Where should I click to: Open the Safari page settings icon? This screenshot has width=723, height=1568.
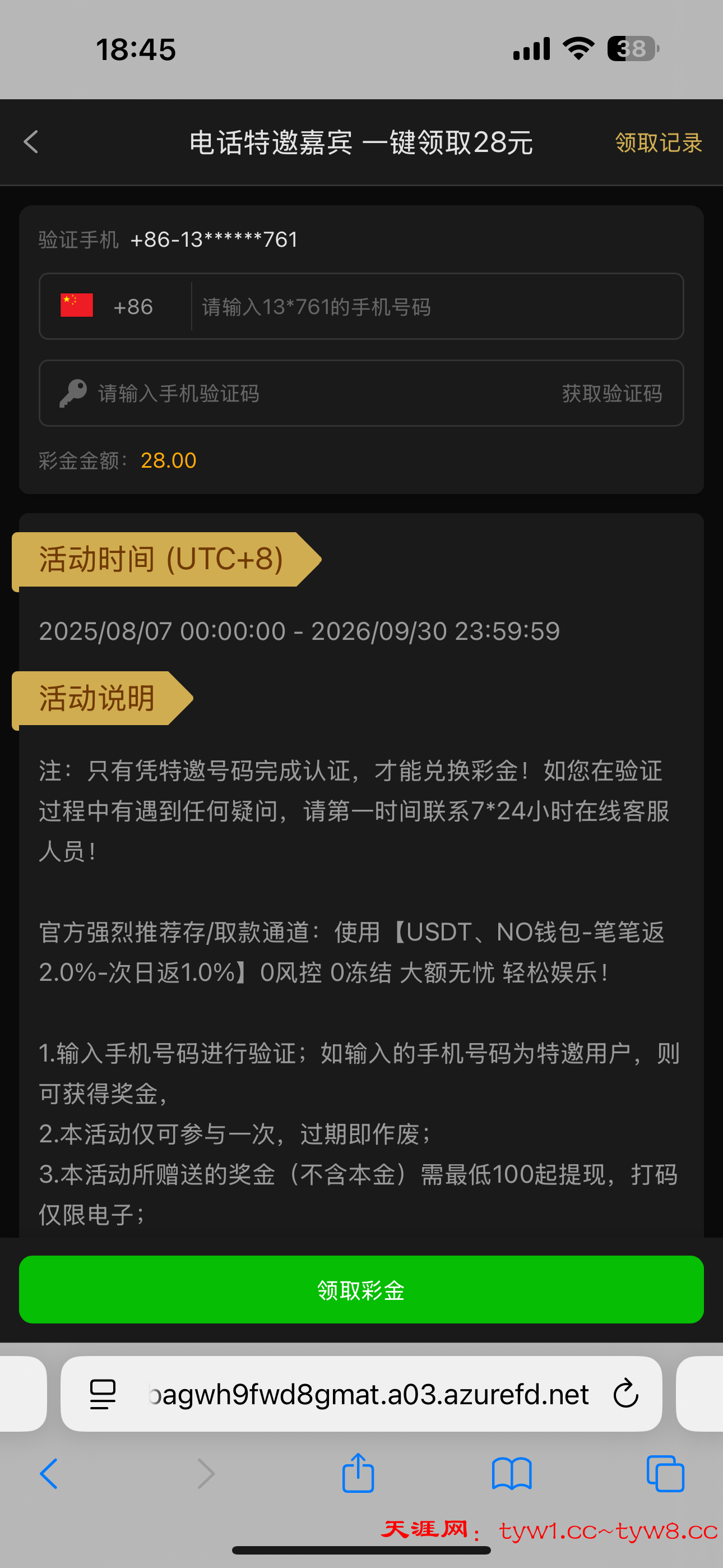(102, 1394)
